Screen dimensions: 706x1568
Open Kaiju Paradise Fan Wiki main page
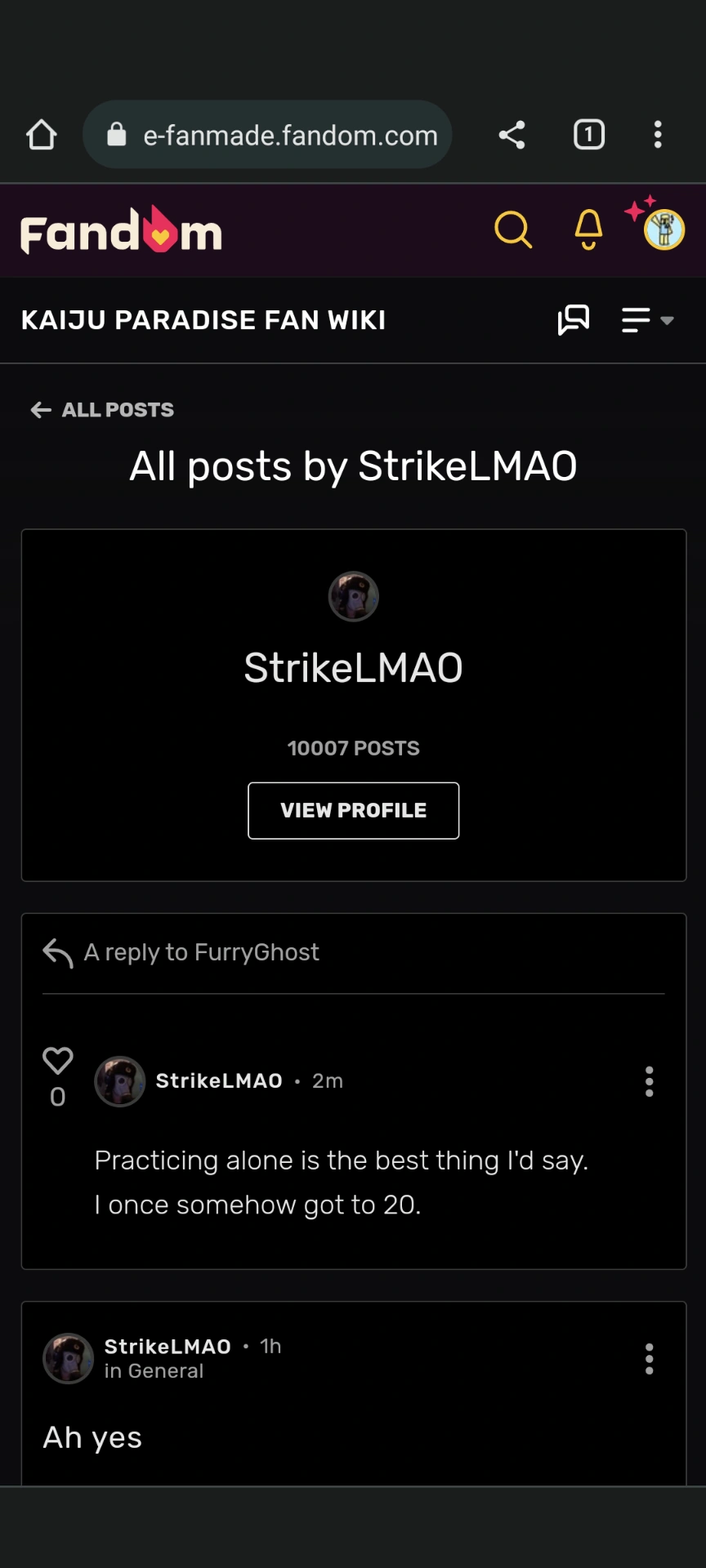pos(203,320)
